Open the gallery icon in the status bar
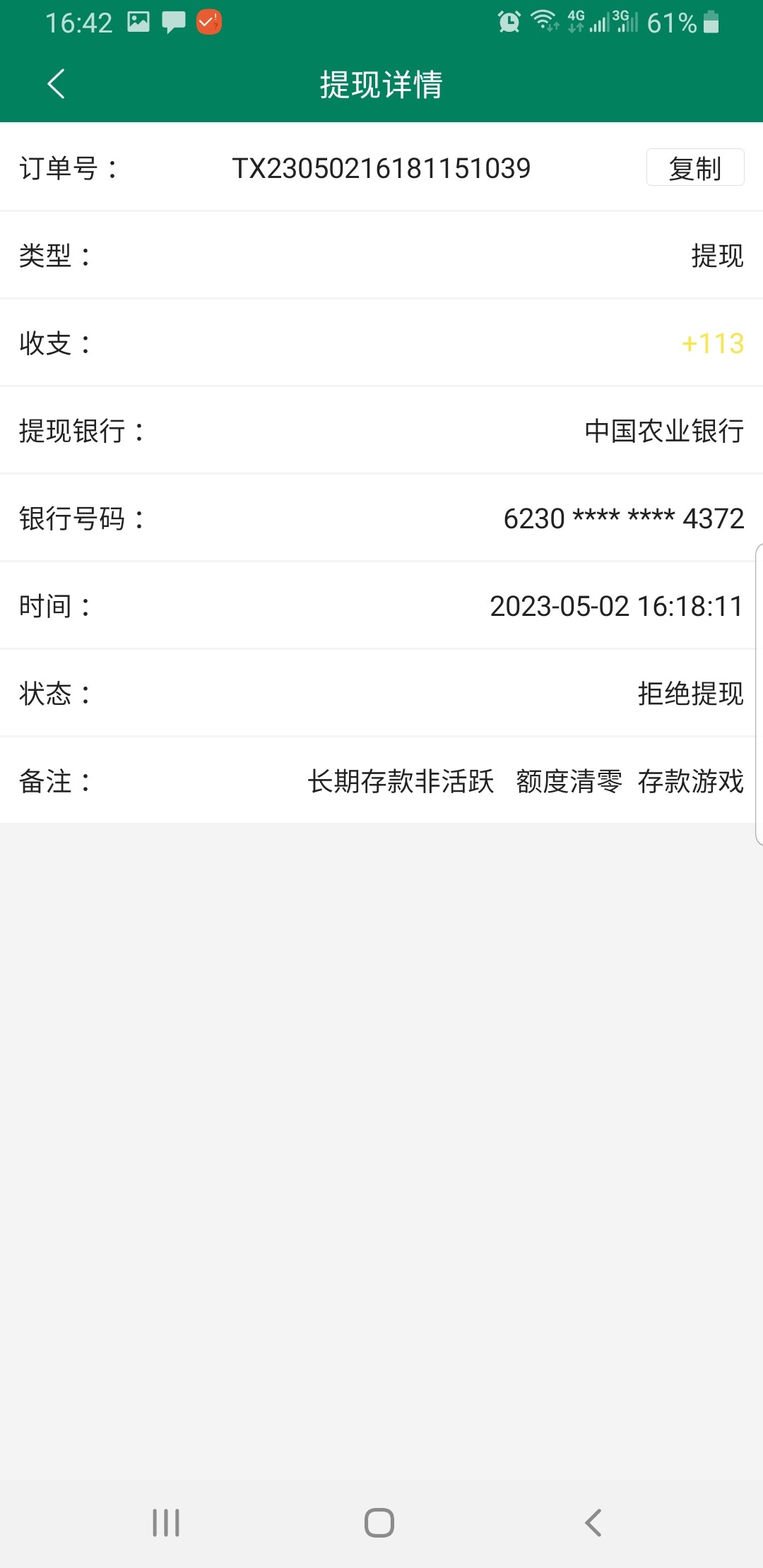The width and height of the screenshot is (763, 1568). [x=138, y=21]
